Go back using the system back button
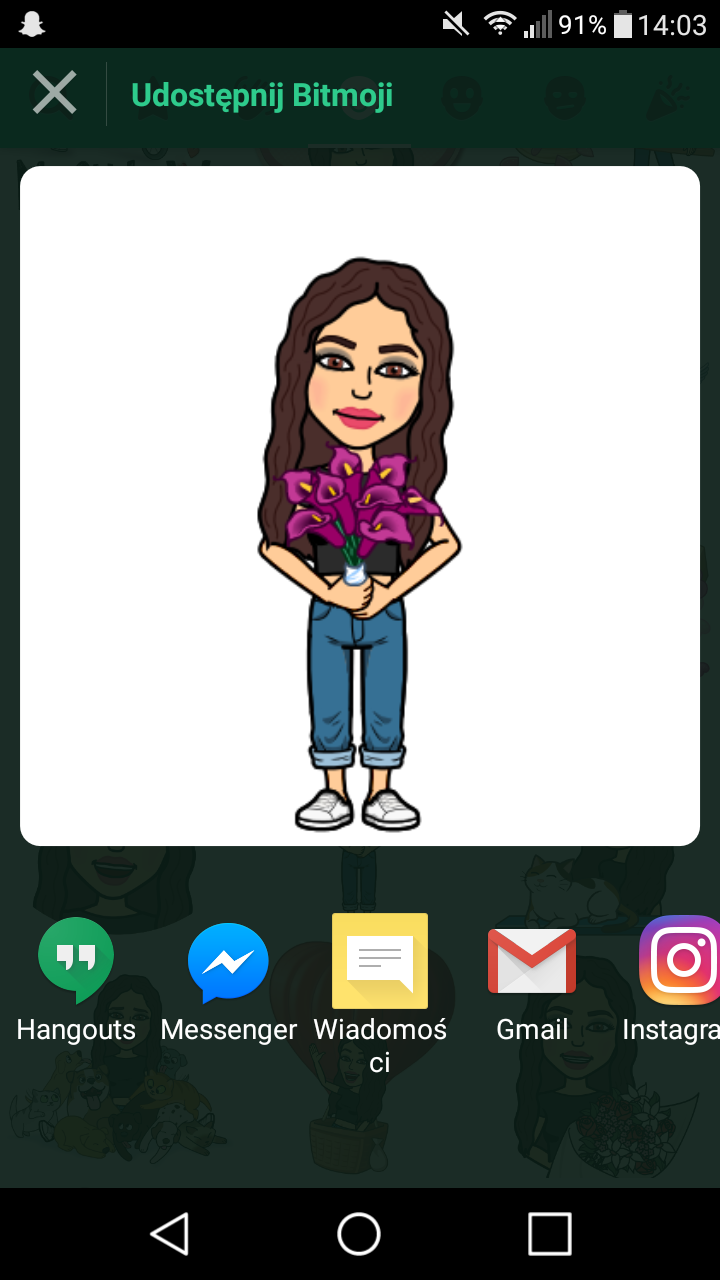 click(x=170, y=1233)
